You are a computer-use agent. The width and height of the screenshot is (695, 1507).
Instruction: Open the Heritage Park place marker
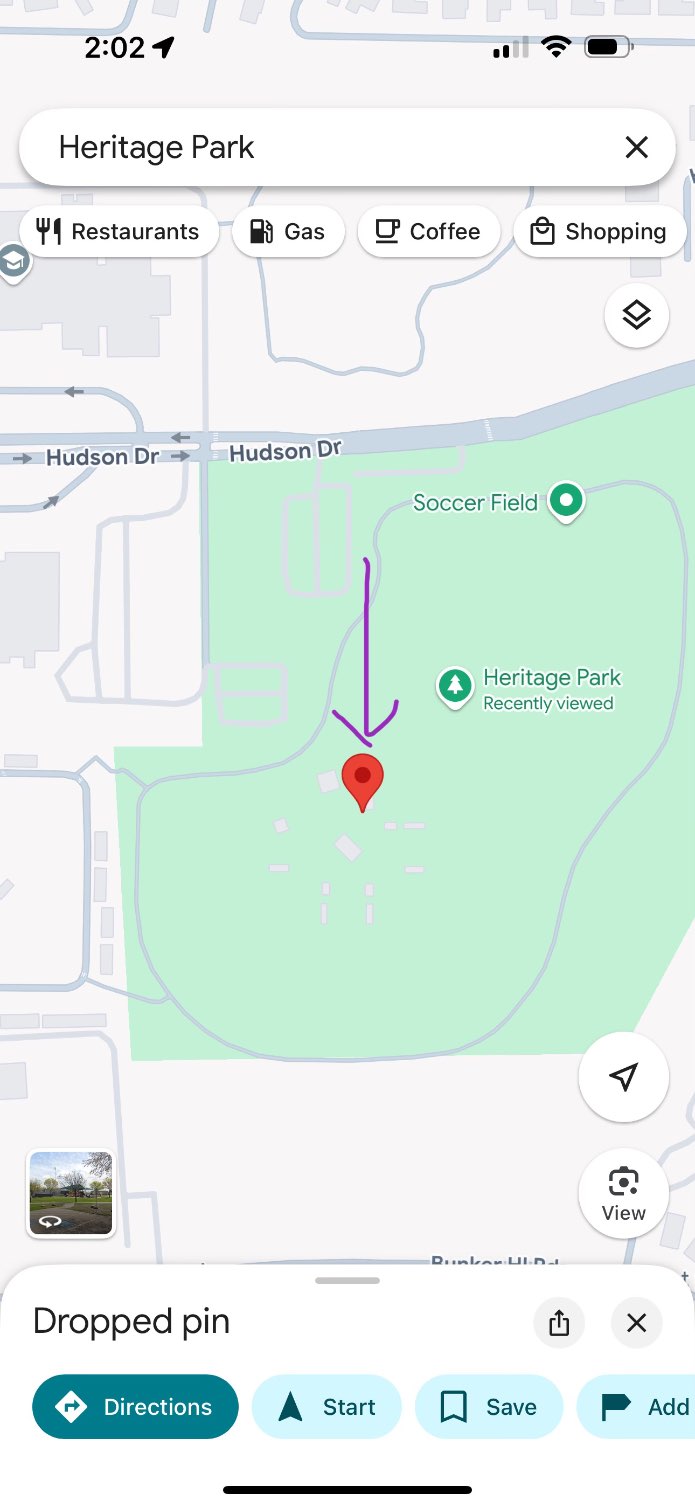coord(456,686)
